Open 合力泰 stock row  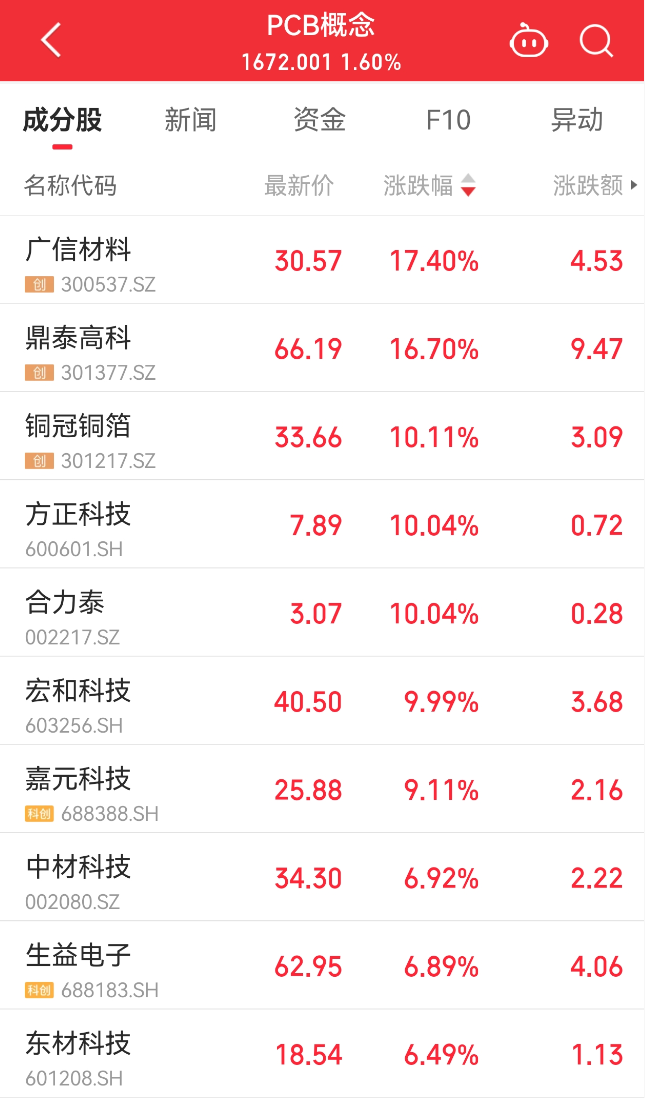click(x=322, y=613)
